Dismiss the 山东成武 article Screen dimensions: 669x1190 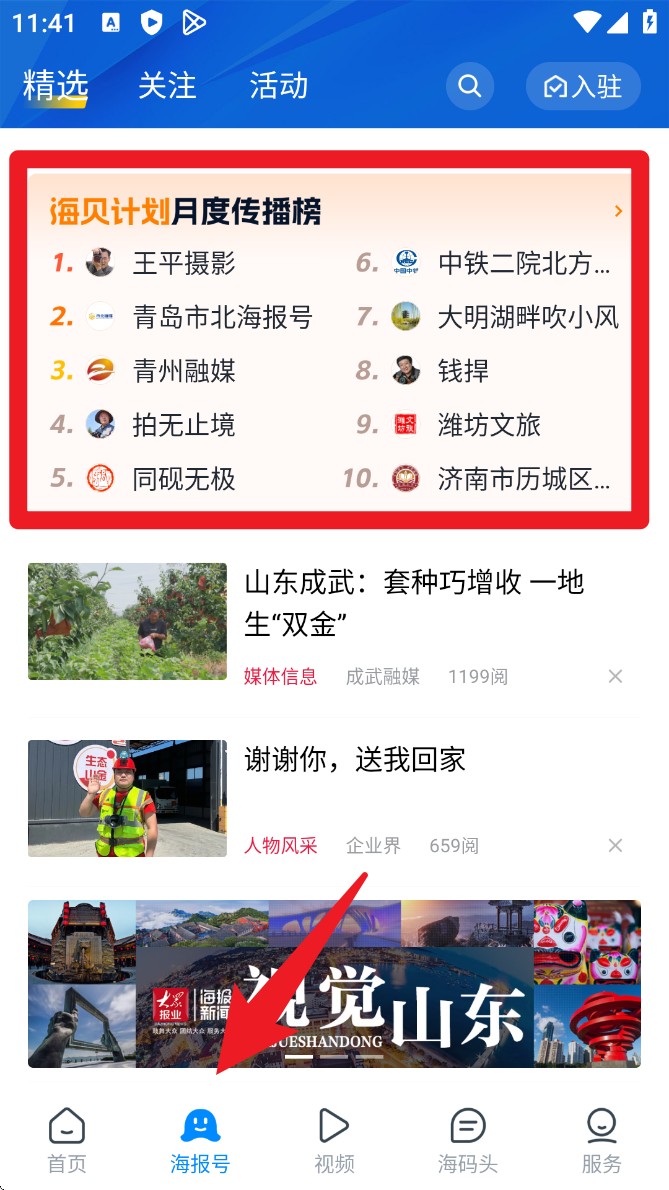(x=615, y=677)
